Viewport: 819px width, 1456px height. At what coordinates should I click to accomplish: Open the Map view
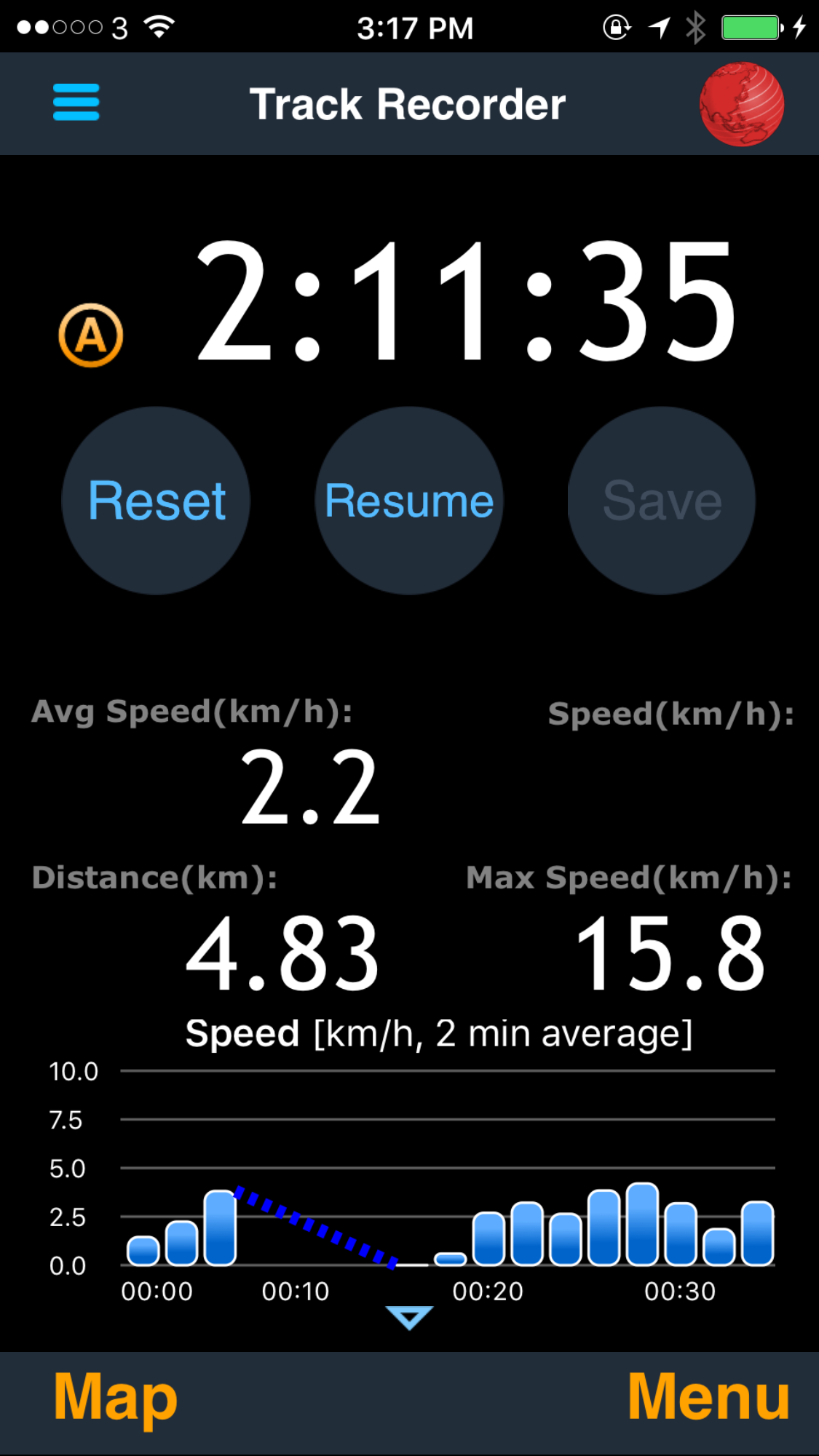[x=115, y=1399]
